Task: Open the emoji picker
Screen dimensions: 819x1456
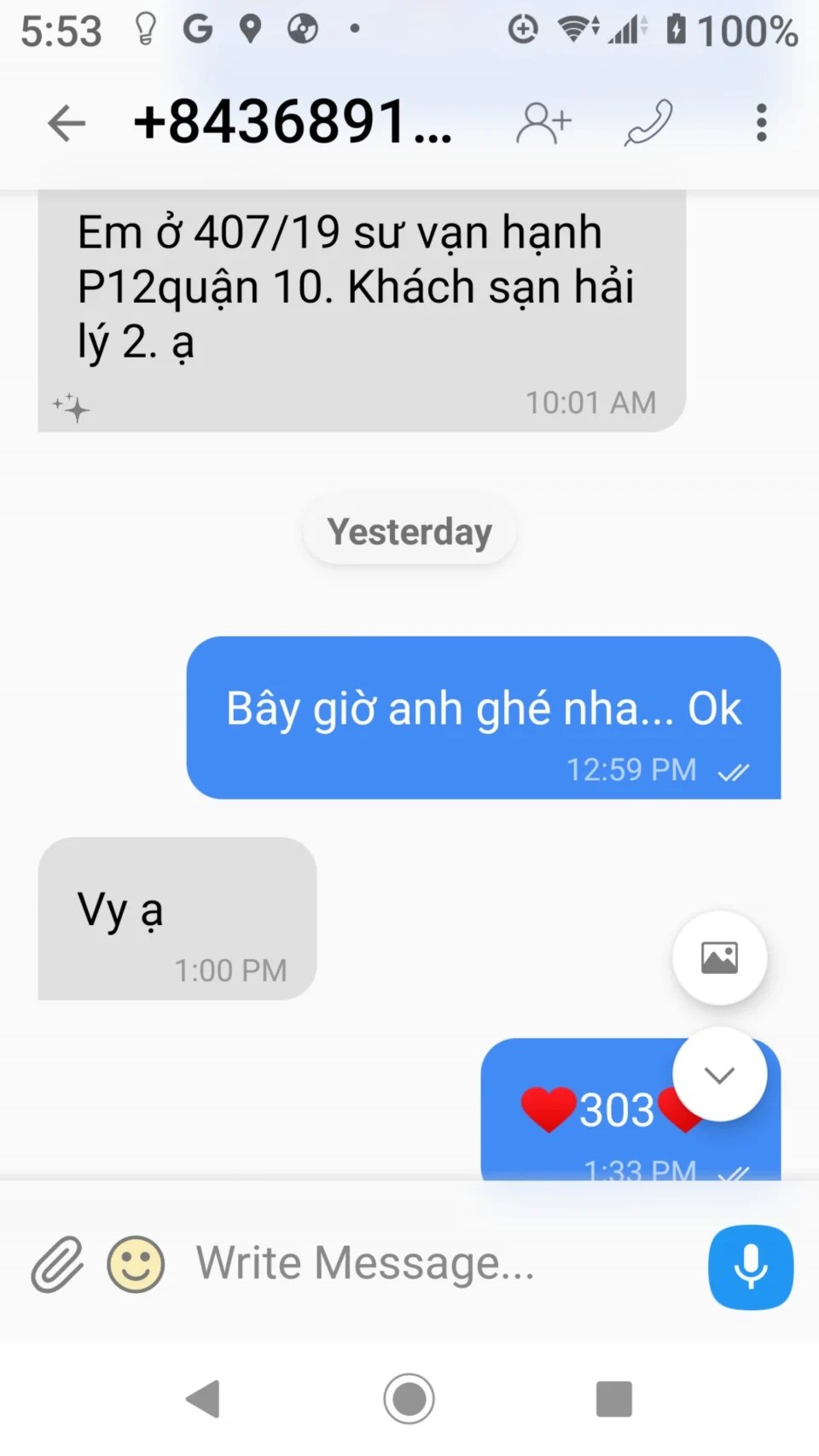Action: [136, 1264]
